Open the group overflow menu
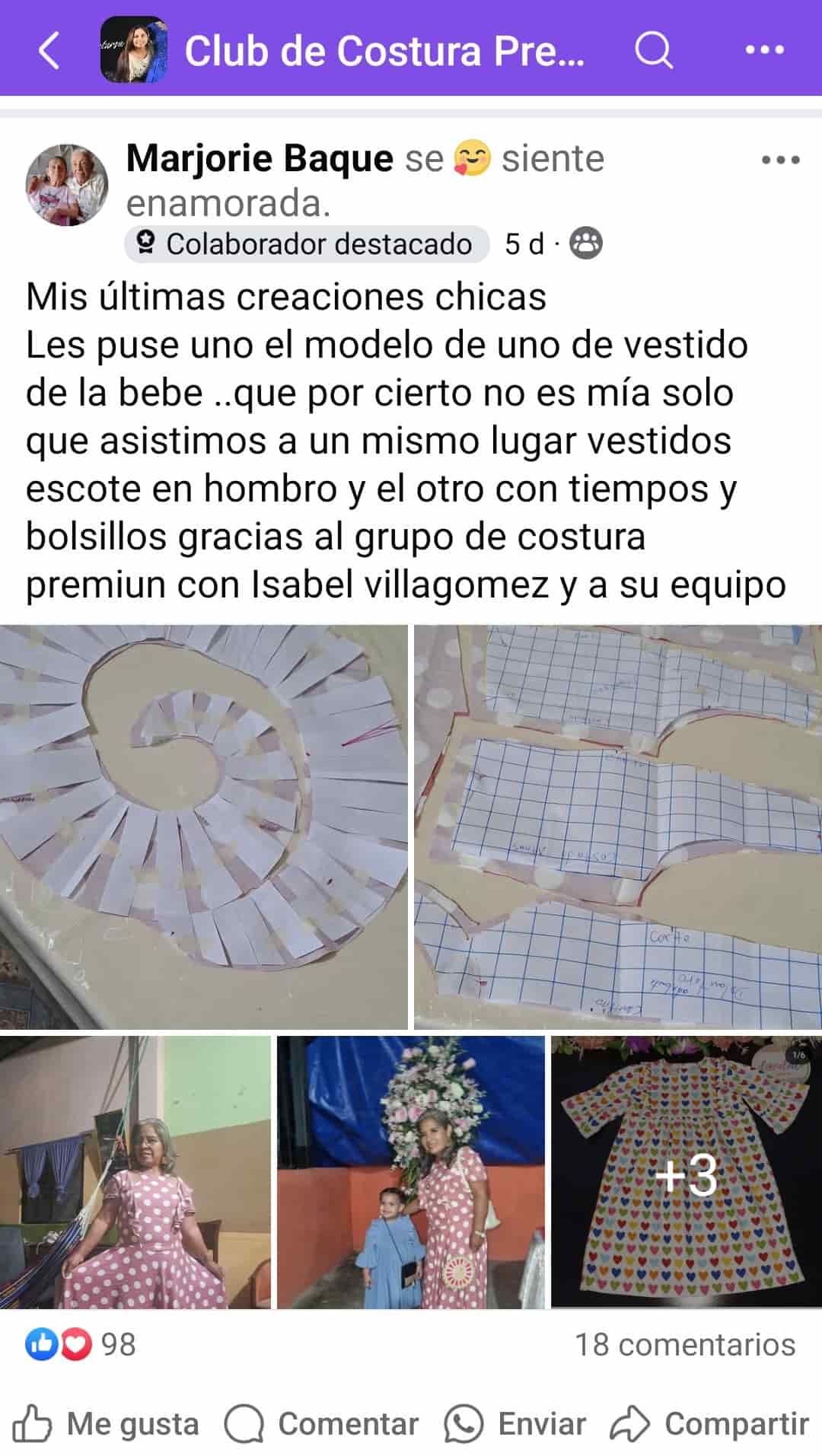Screen dimensions: 822x1456 [x=764, y=51]
